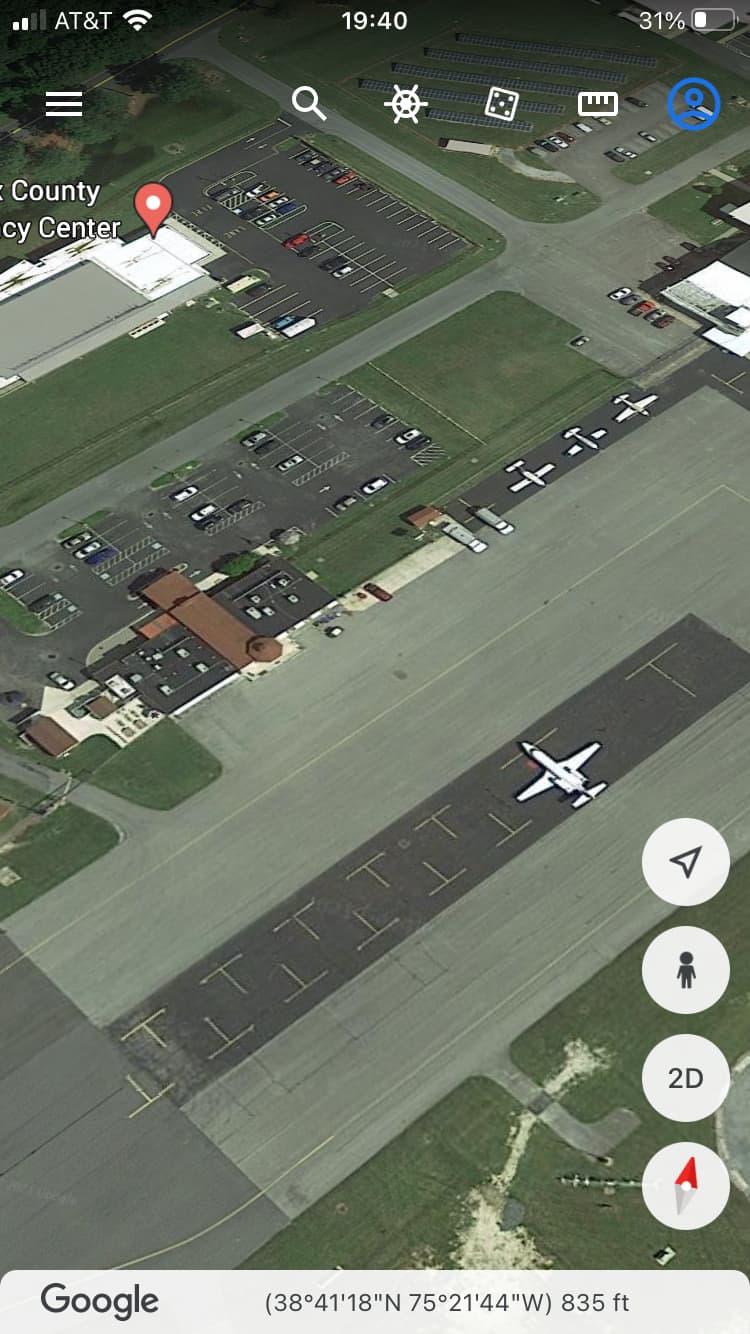Reset orientation with the compass button

click(686, 1186)
